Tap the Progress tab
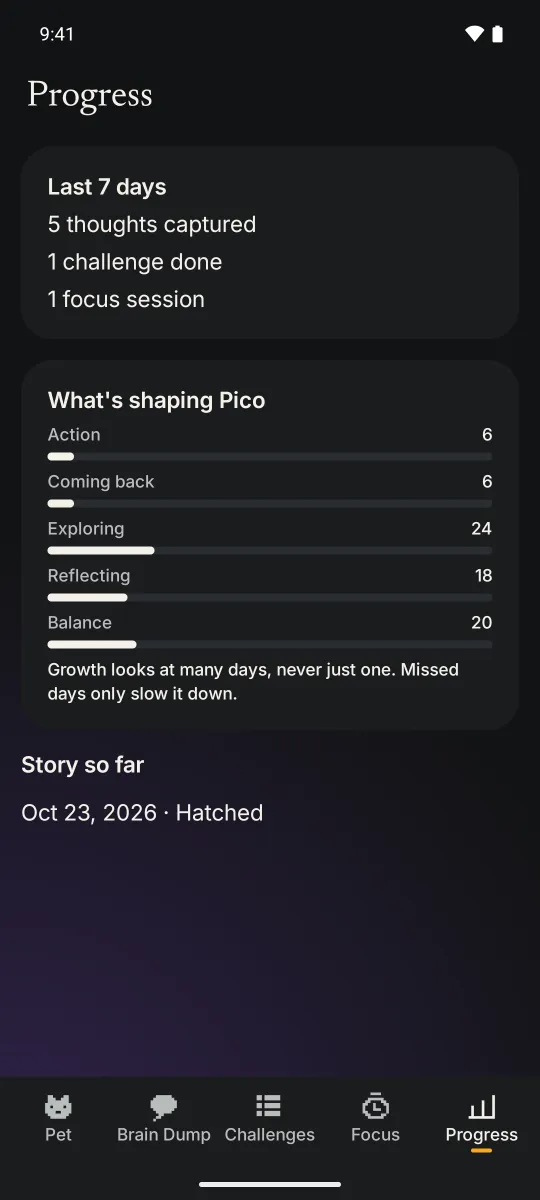540x1200 pixels. [482, 1118]
